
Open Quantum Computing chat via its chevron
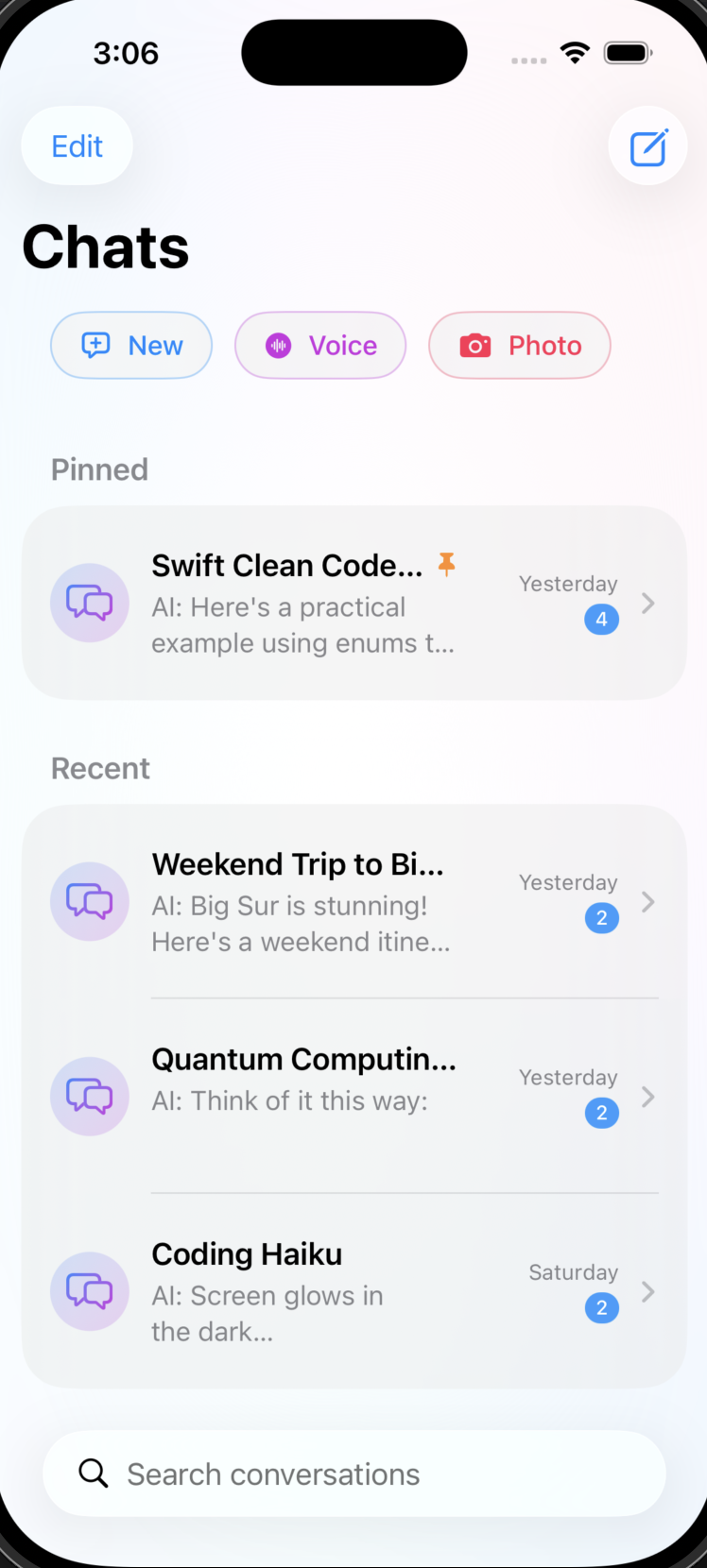(649, 1097)
